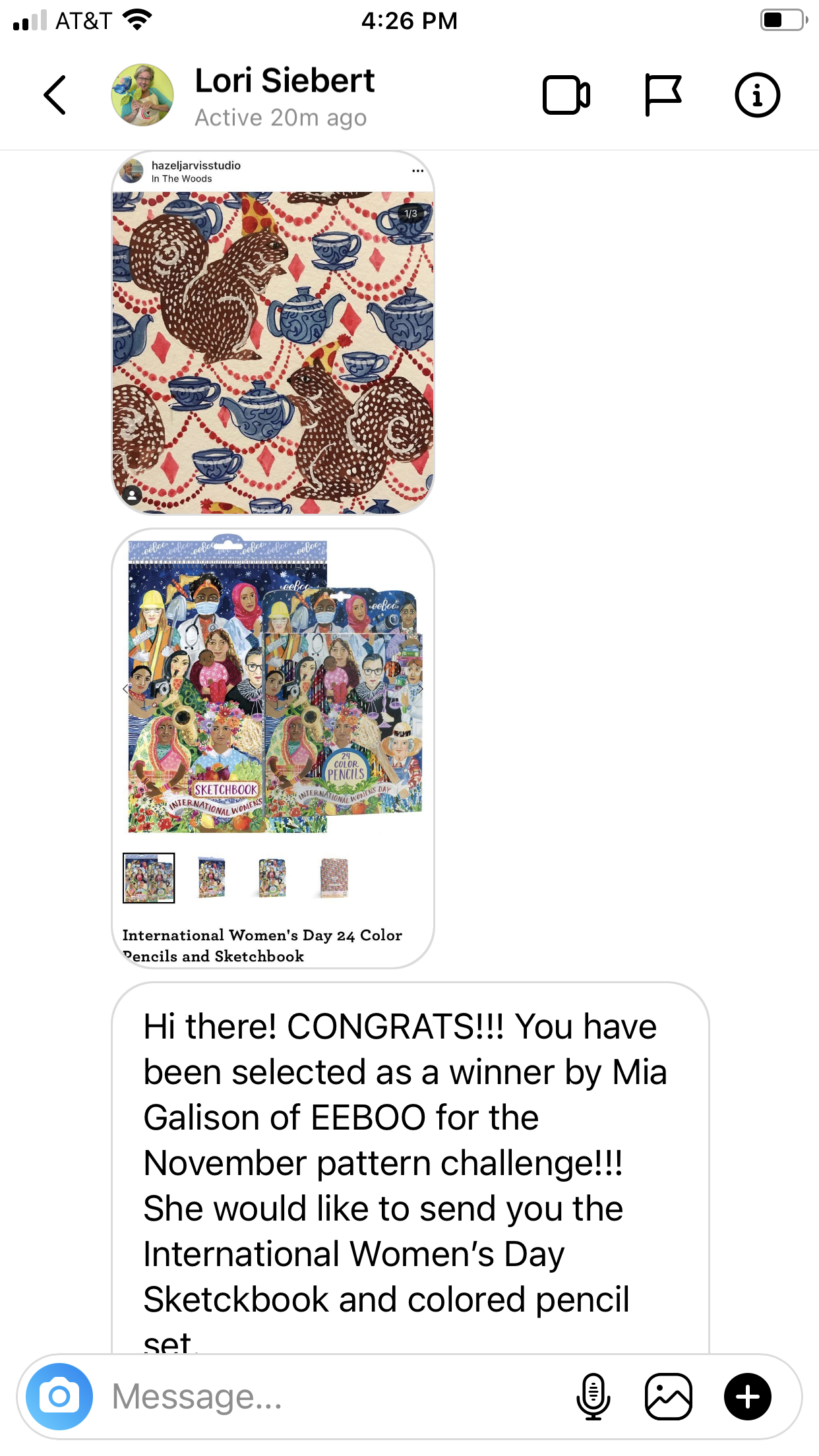Viewport: 819px width, 1456px height.
Task: Open the shared hazeljarvisstudio post
Action: [273, 333]
